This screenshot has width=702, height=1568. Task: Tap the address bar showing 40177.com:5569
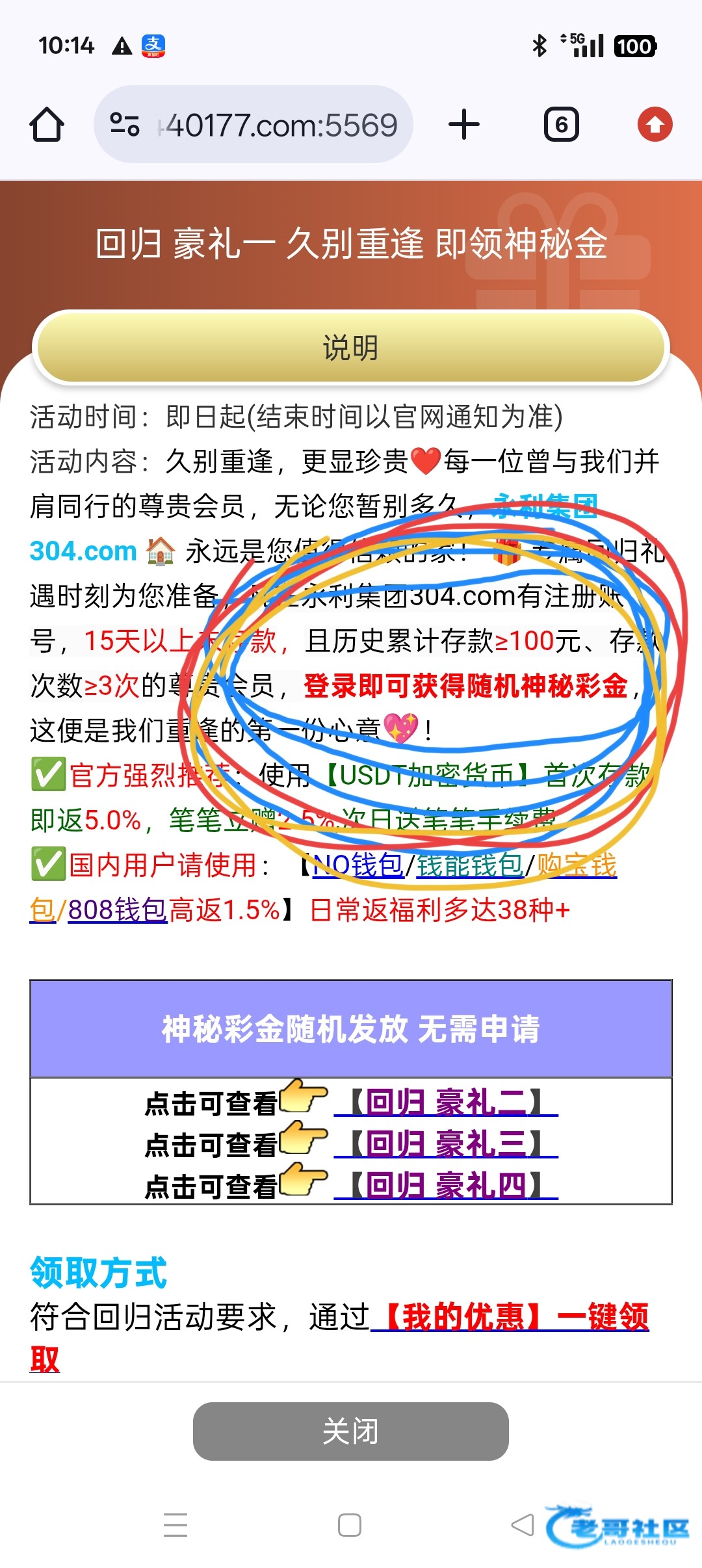click(x=279, y=124)
